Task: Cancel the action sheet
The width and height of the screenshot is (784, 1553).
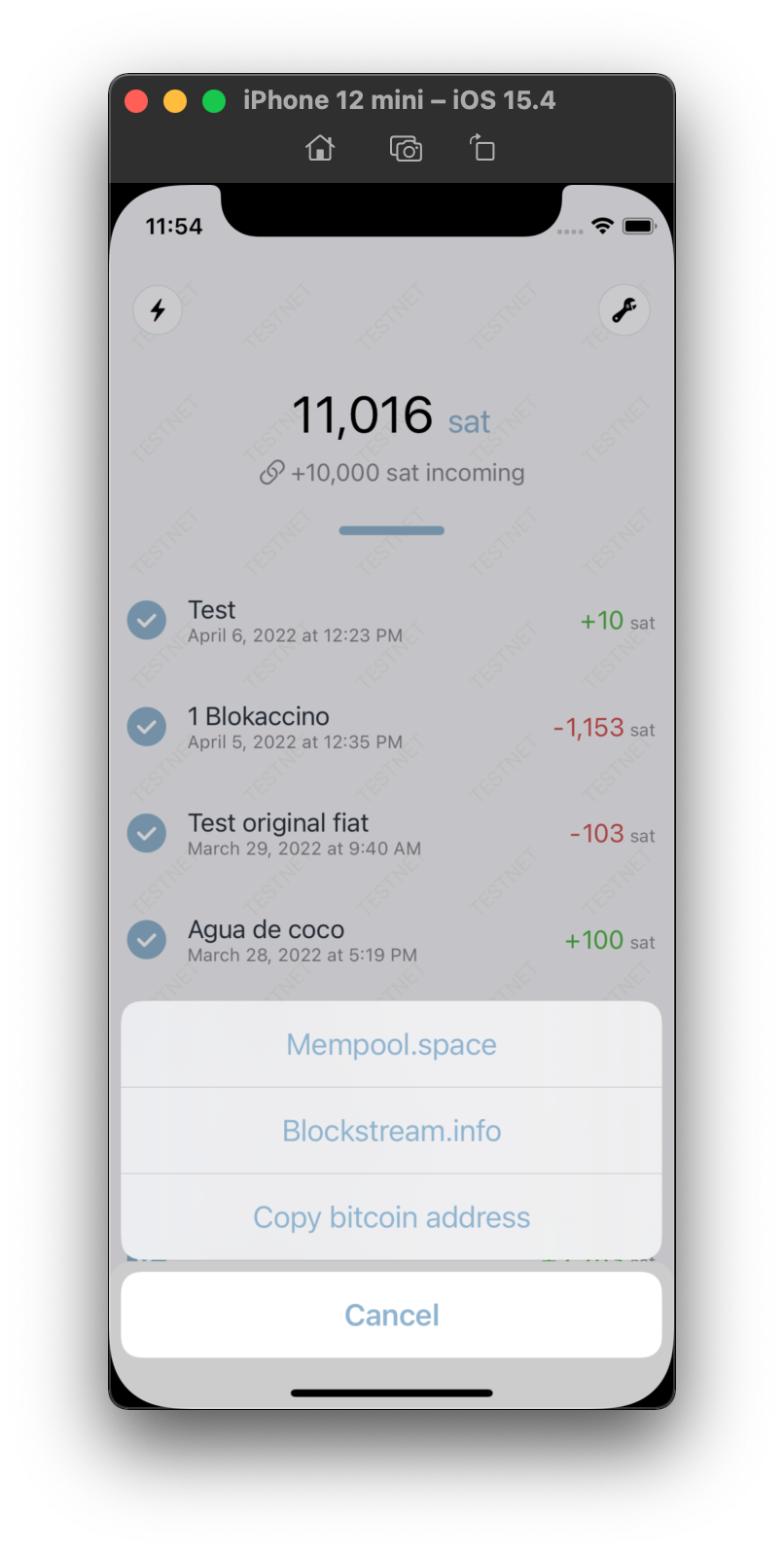Action: [x=391, y=1315]
